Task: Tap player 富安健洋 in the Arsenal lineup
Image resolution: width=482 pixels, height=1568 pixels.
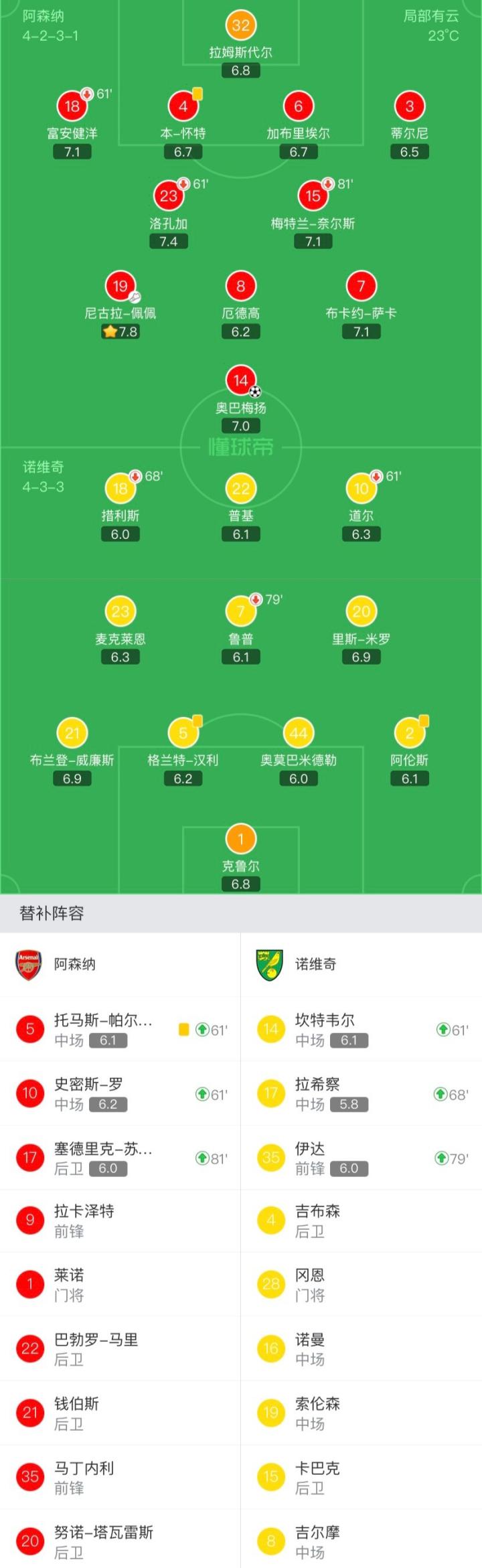Action: 72,106
